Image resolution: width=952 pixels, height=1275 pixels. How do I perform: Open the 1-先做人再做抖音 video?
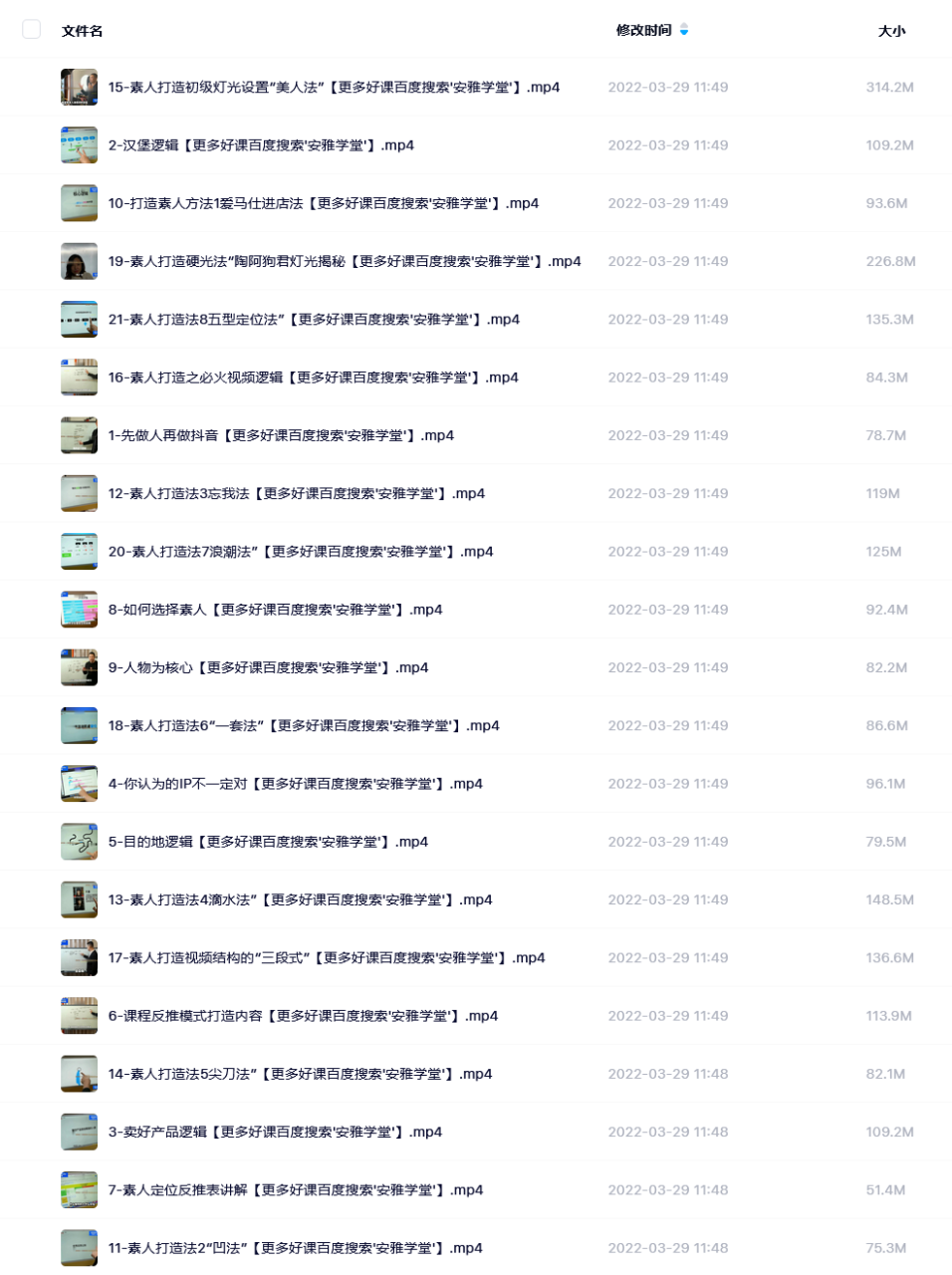(x=280, y=435)
